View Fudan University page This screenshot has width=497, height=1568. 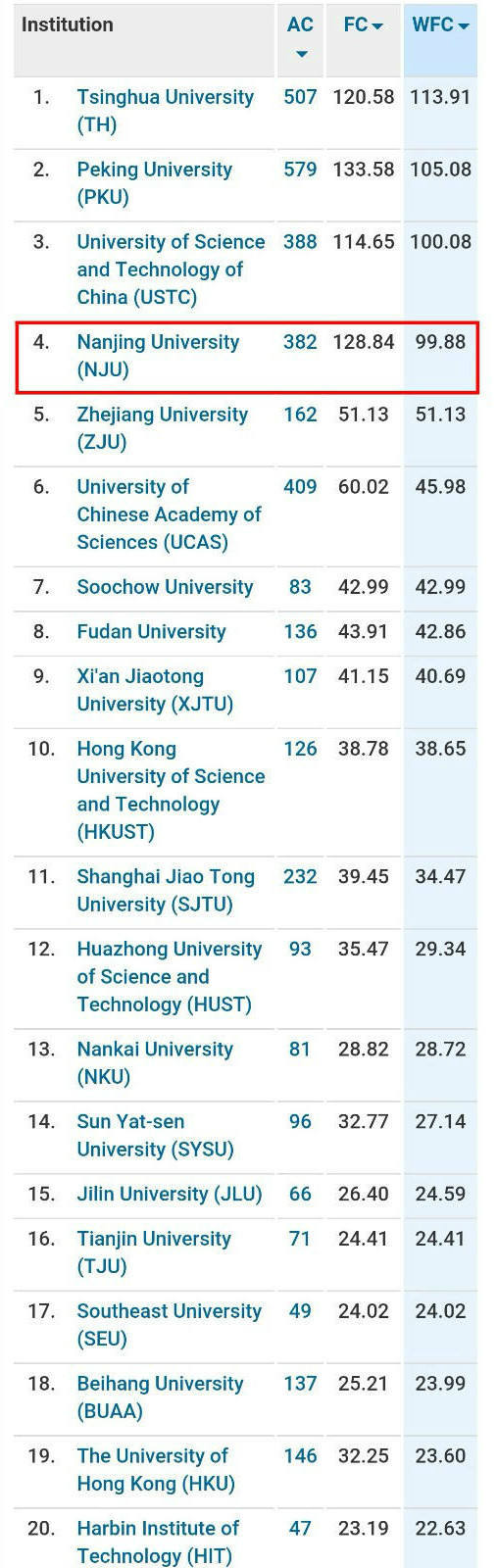coord(151,632)
